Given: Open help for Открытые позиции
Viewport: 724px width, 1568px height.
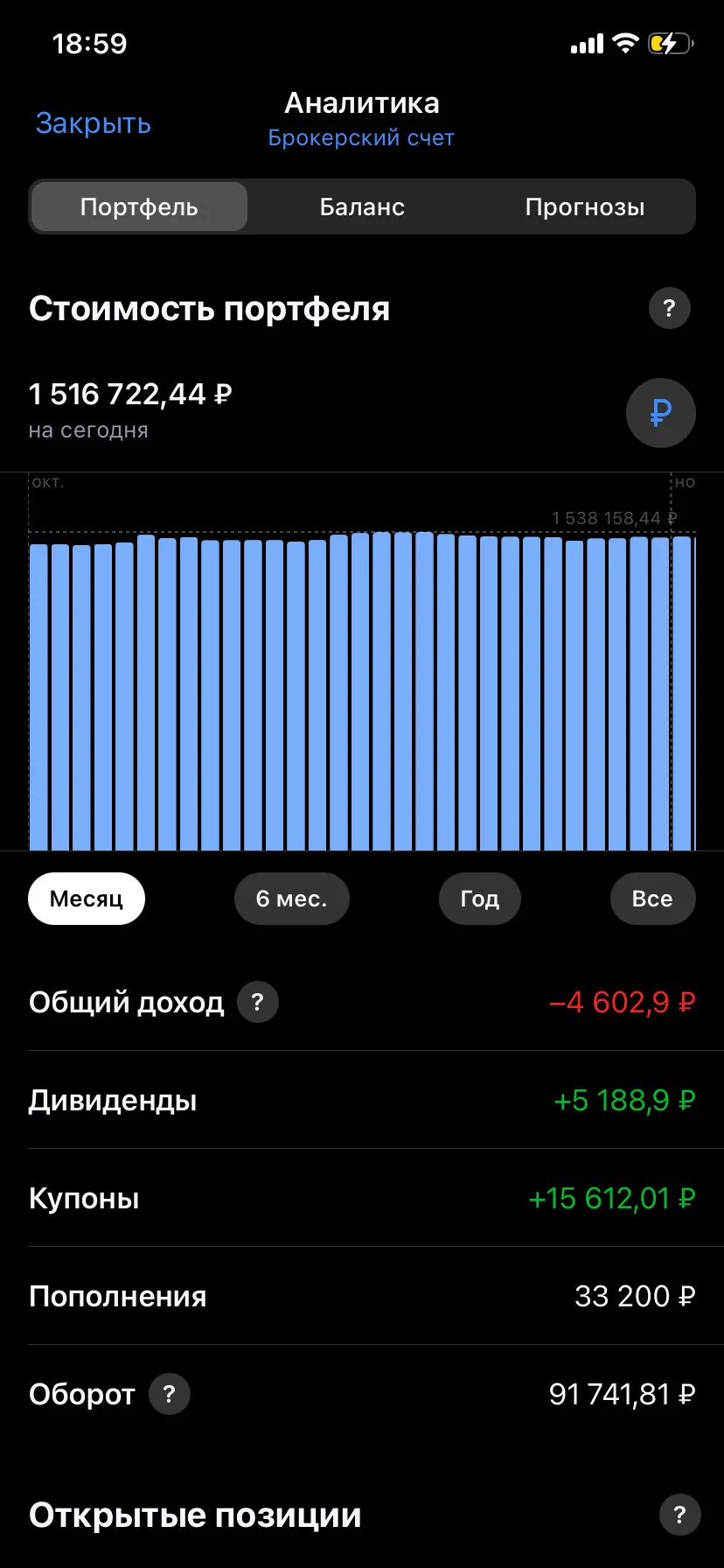Looking at the screenshot, I should (680, 1515).
